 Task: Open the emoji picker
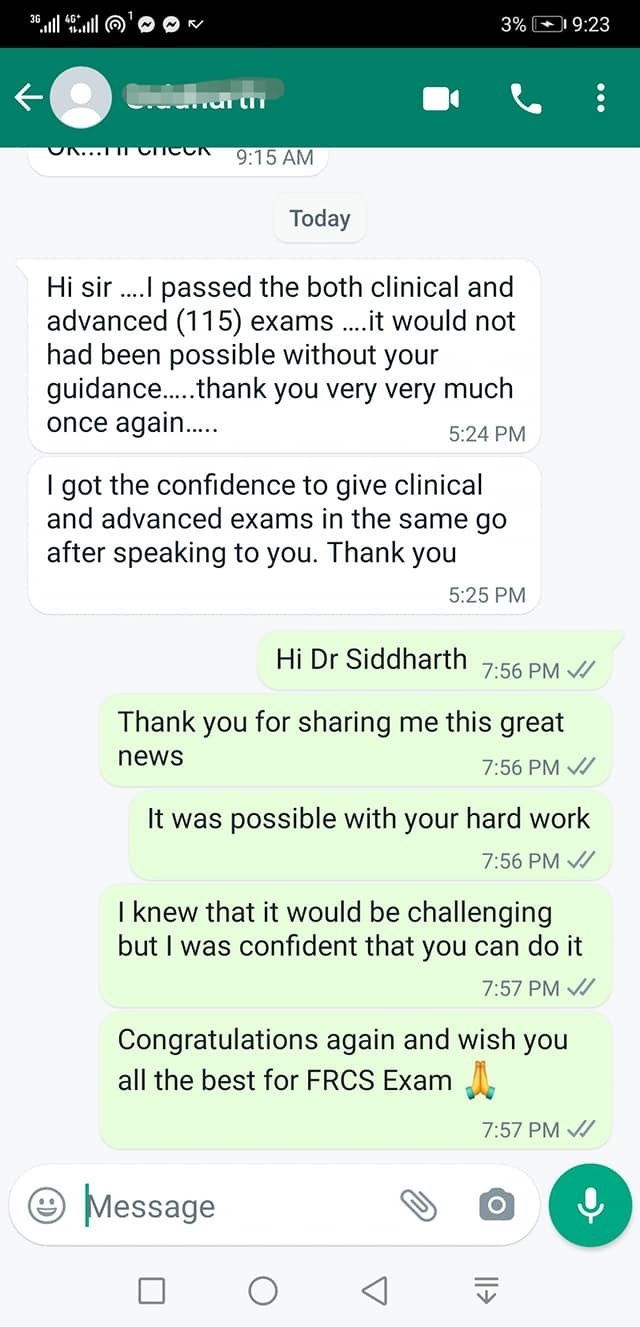point(45,1206)
